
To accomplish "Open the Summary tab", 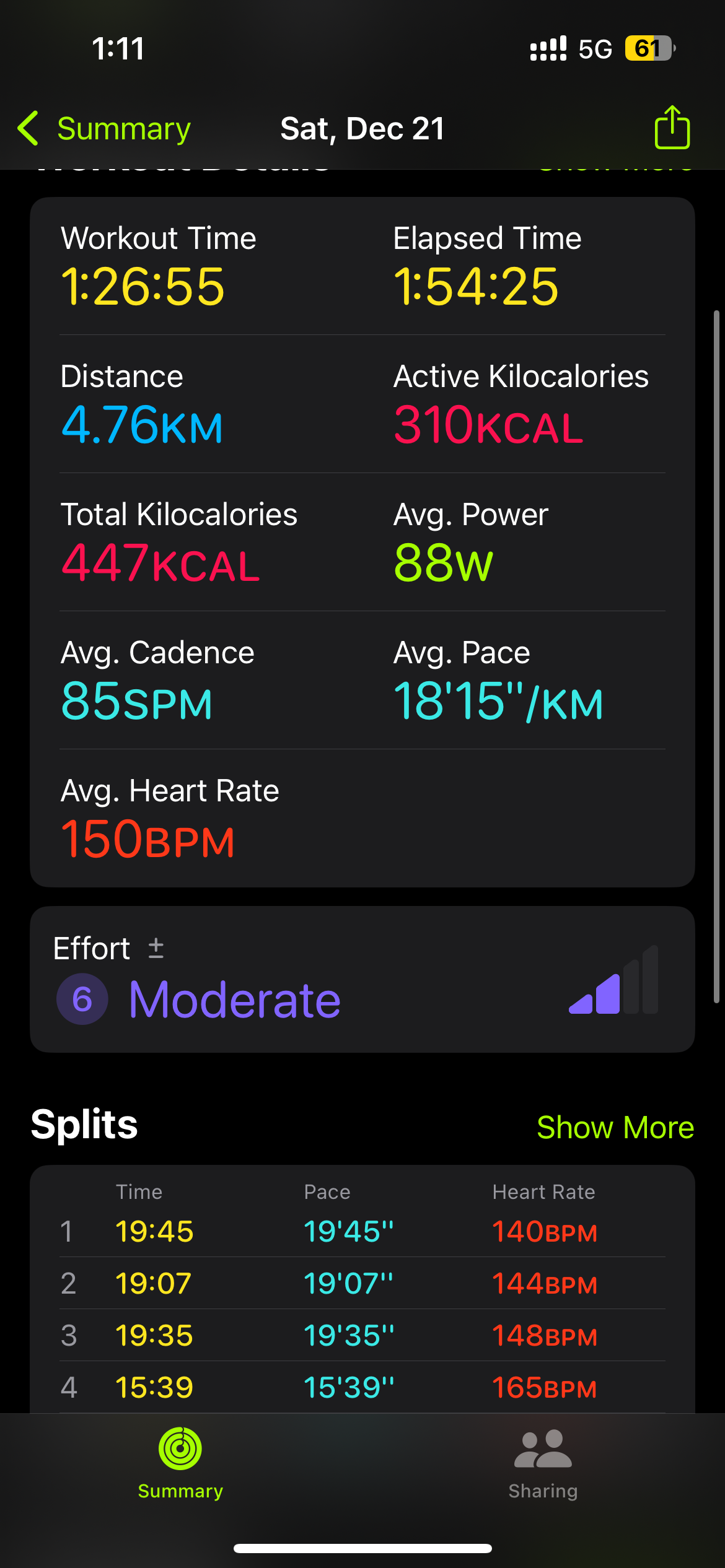I will click(x=180, y=1464).
